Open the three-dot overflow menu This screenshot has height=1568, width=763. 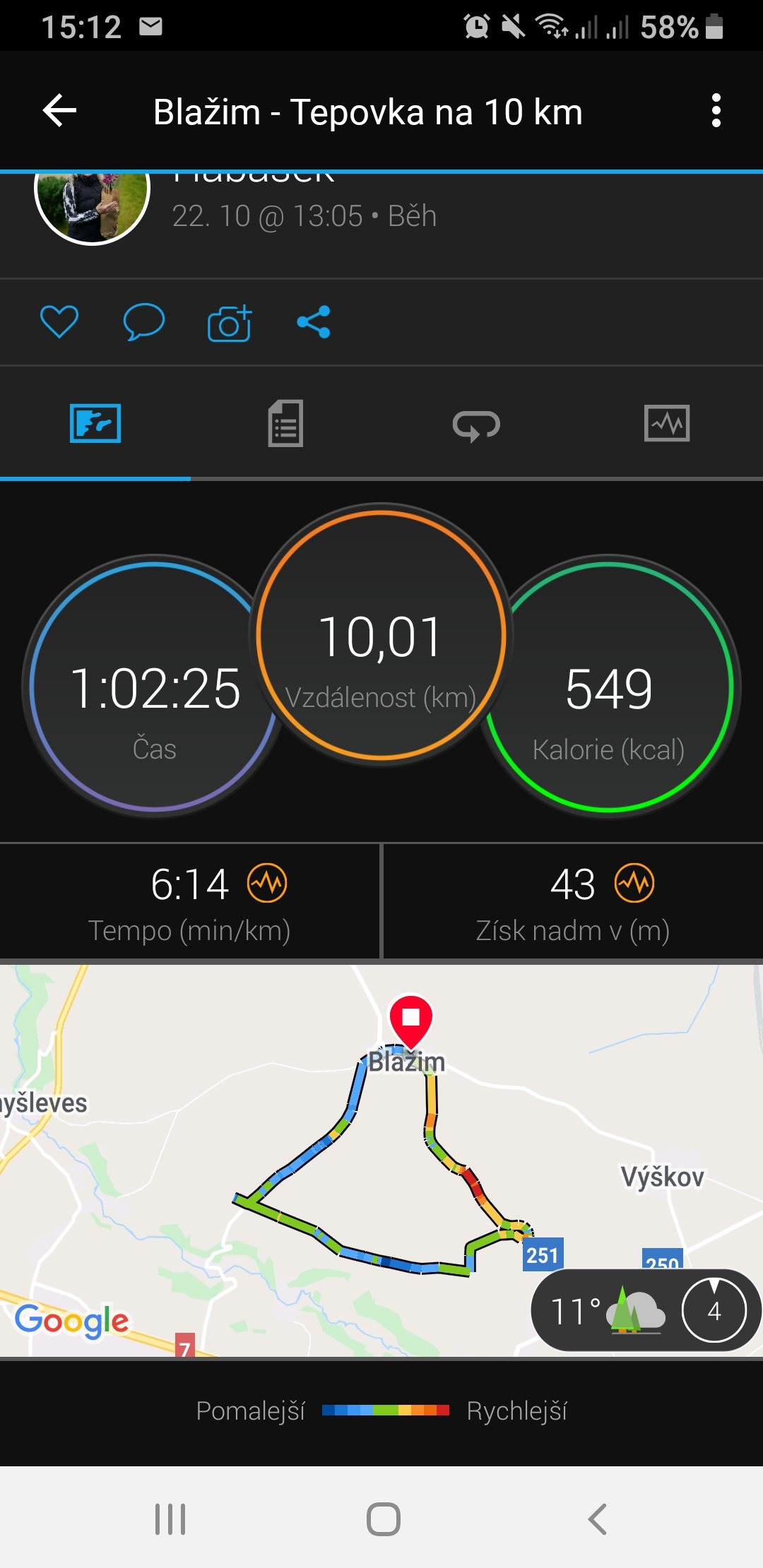(716, 111)
